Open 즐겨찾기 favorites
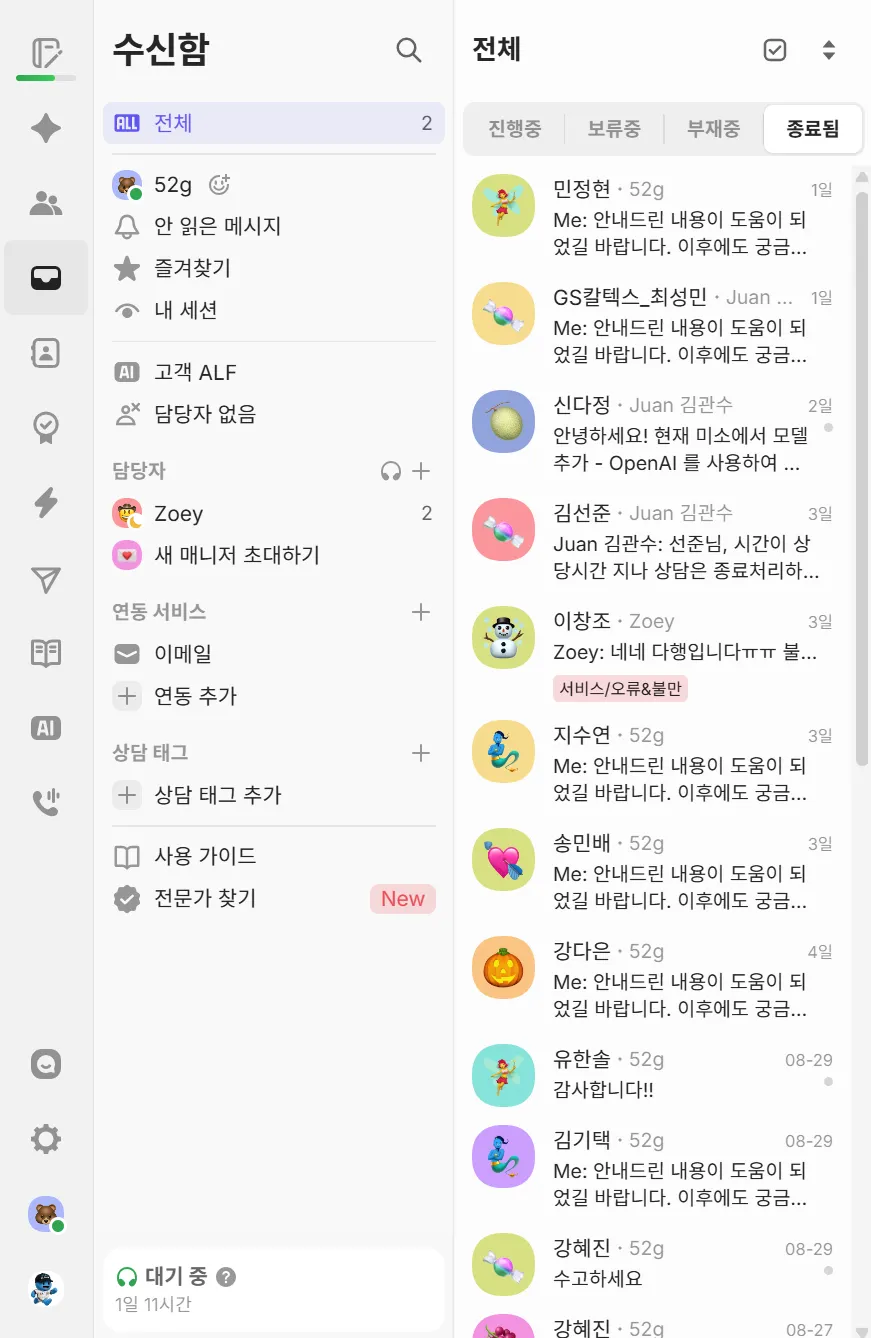 click(192, 269)
